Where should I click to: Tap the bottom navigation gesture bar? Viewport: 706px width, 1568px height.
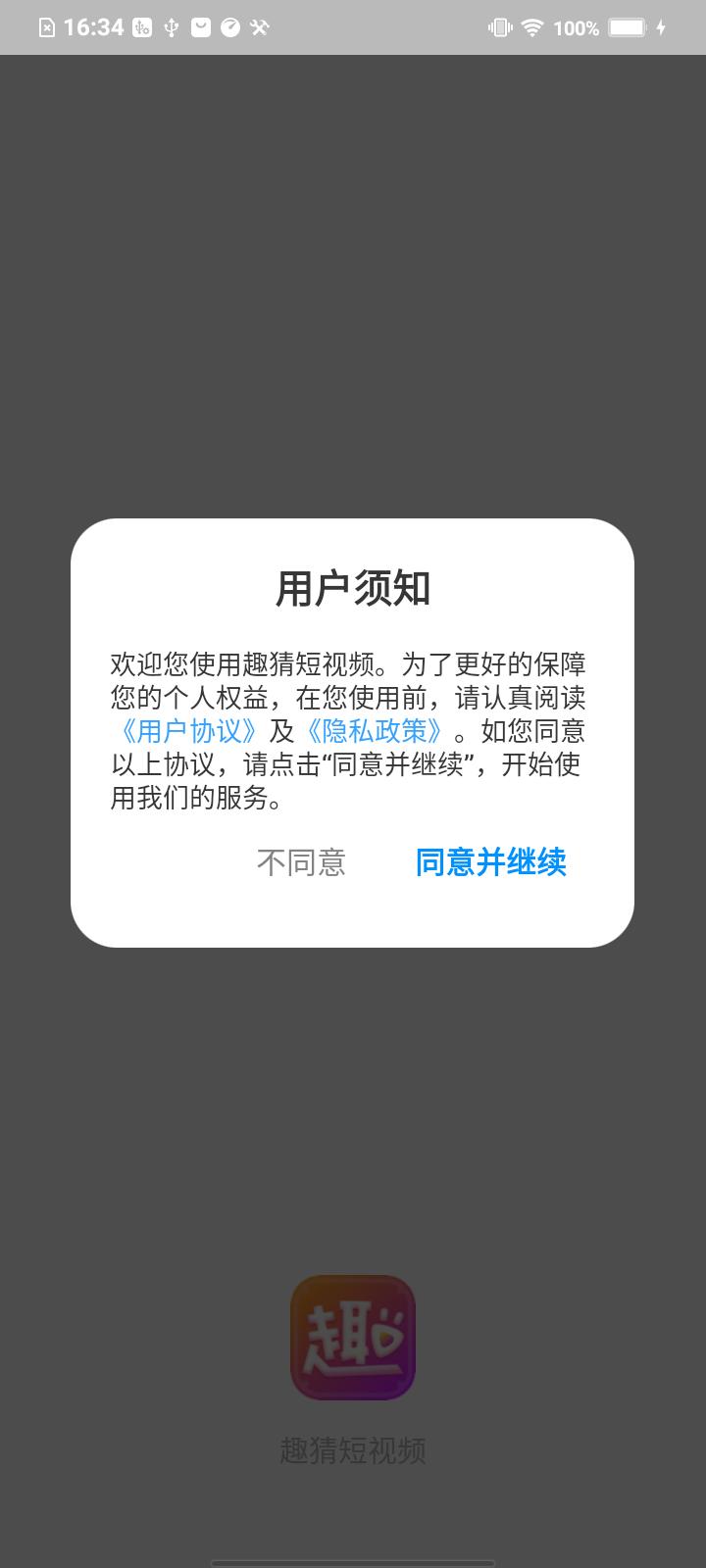point(353,1560)
